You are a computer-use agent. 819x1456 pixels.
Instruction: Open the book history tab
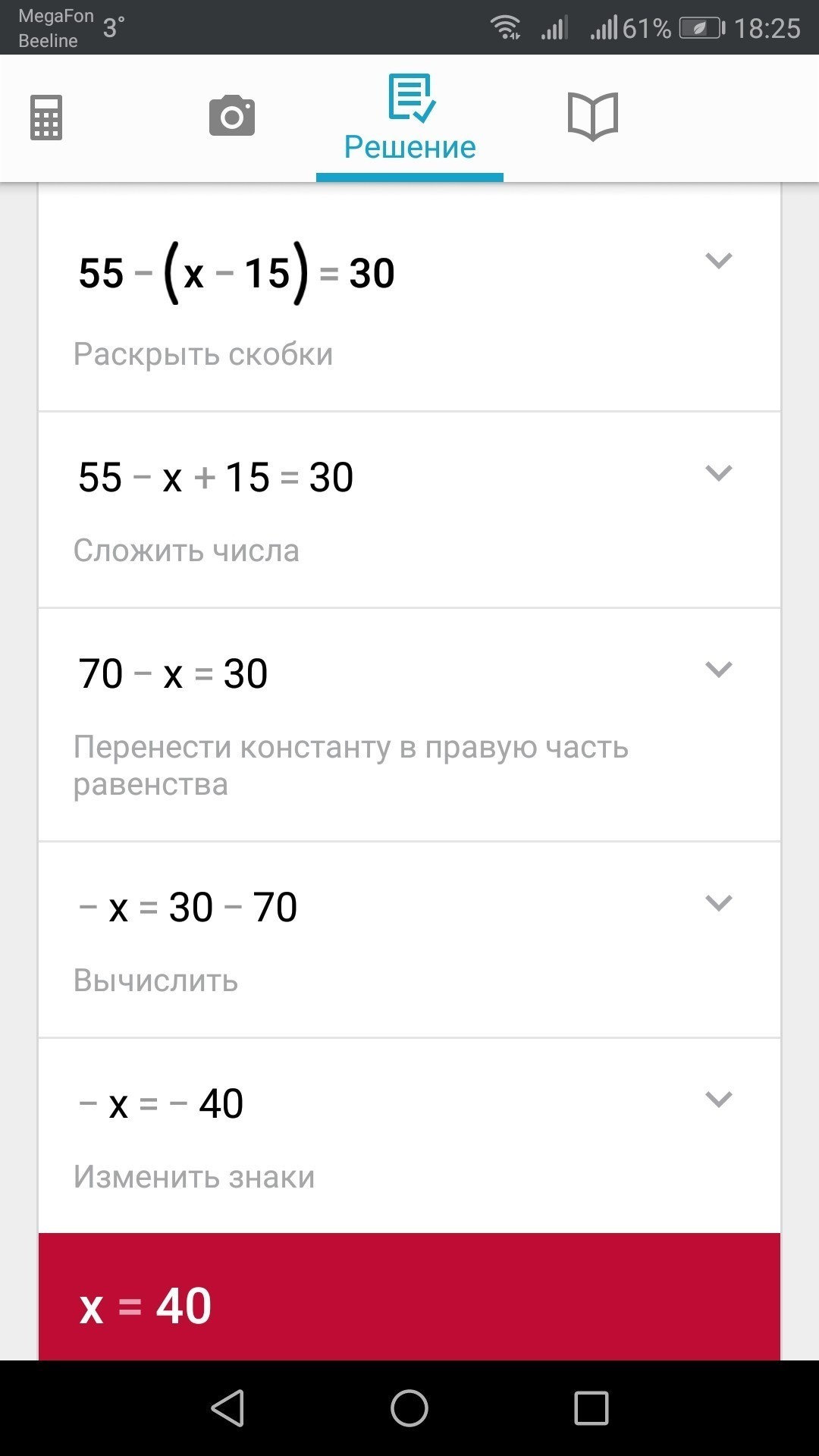593,117
